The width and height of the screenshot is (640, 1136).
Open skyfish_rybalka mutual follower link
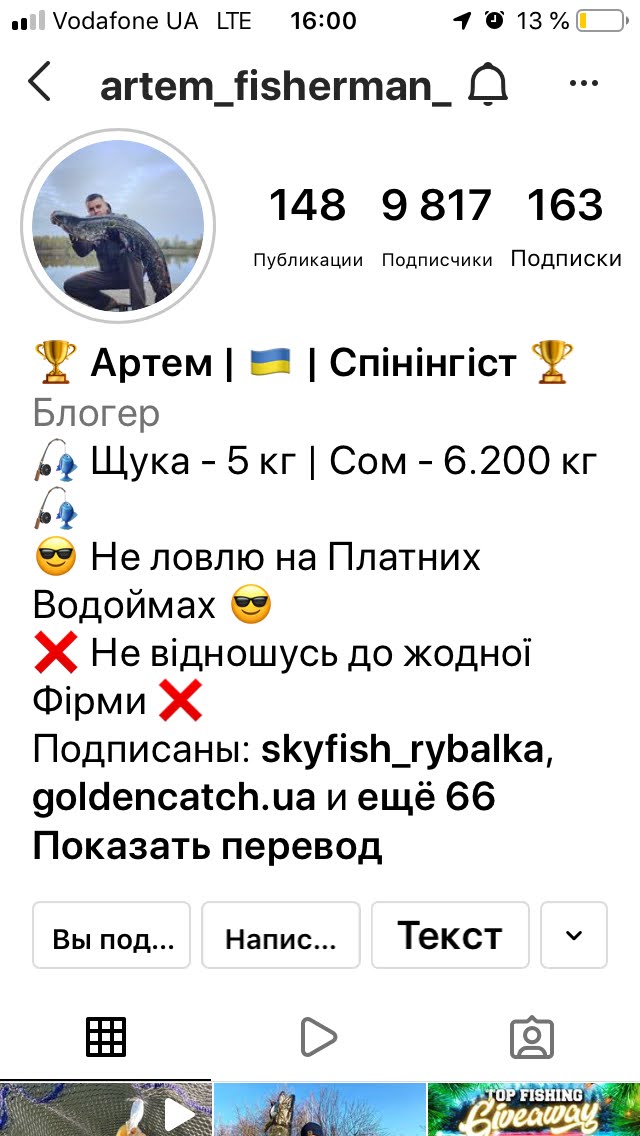point(404,750)
